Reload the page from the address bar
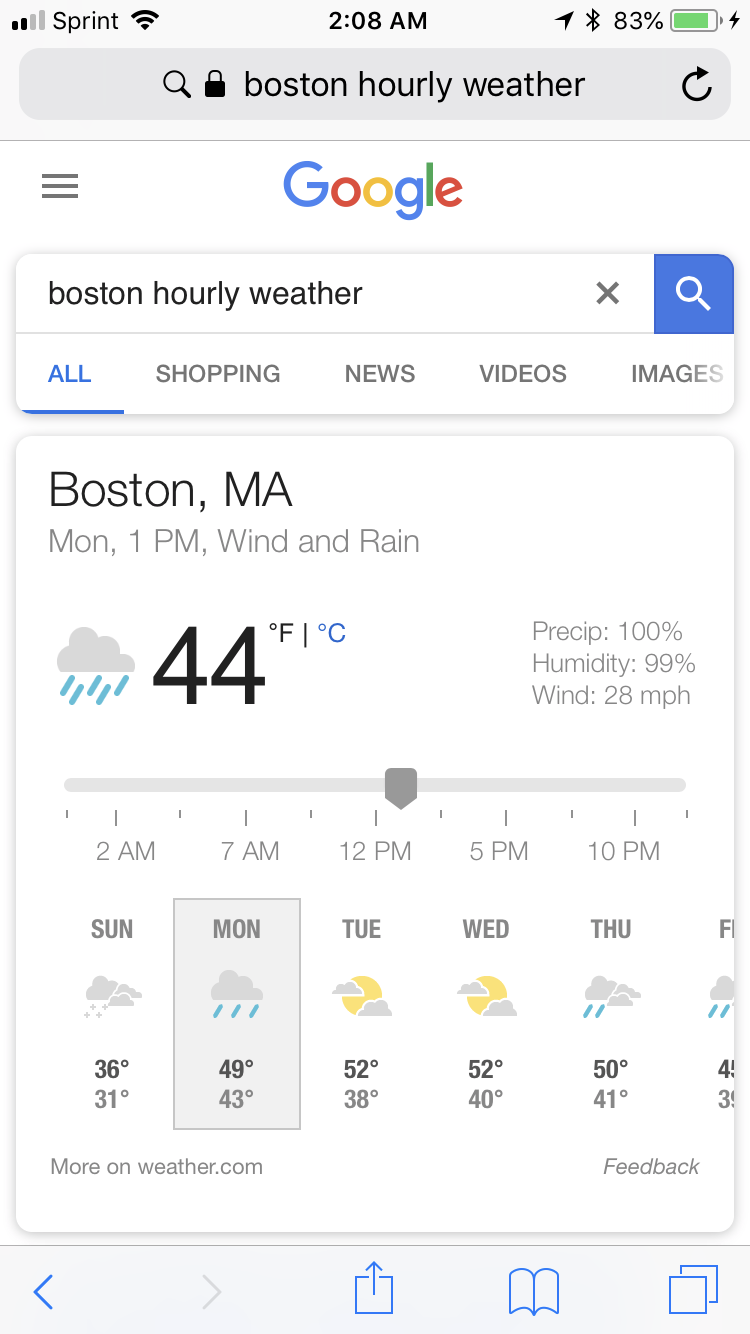 696,85
